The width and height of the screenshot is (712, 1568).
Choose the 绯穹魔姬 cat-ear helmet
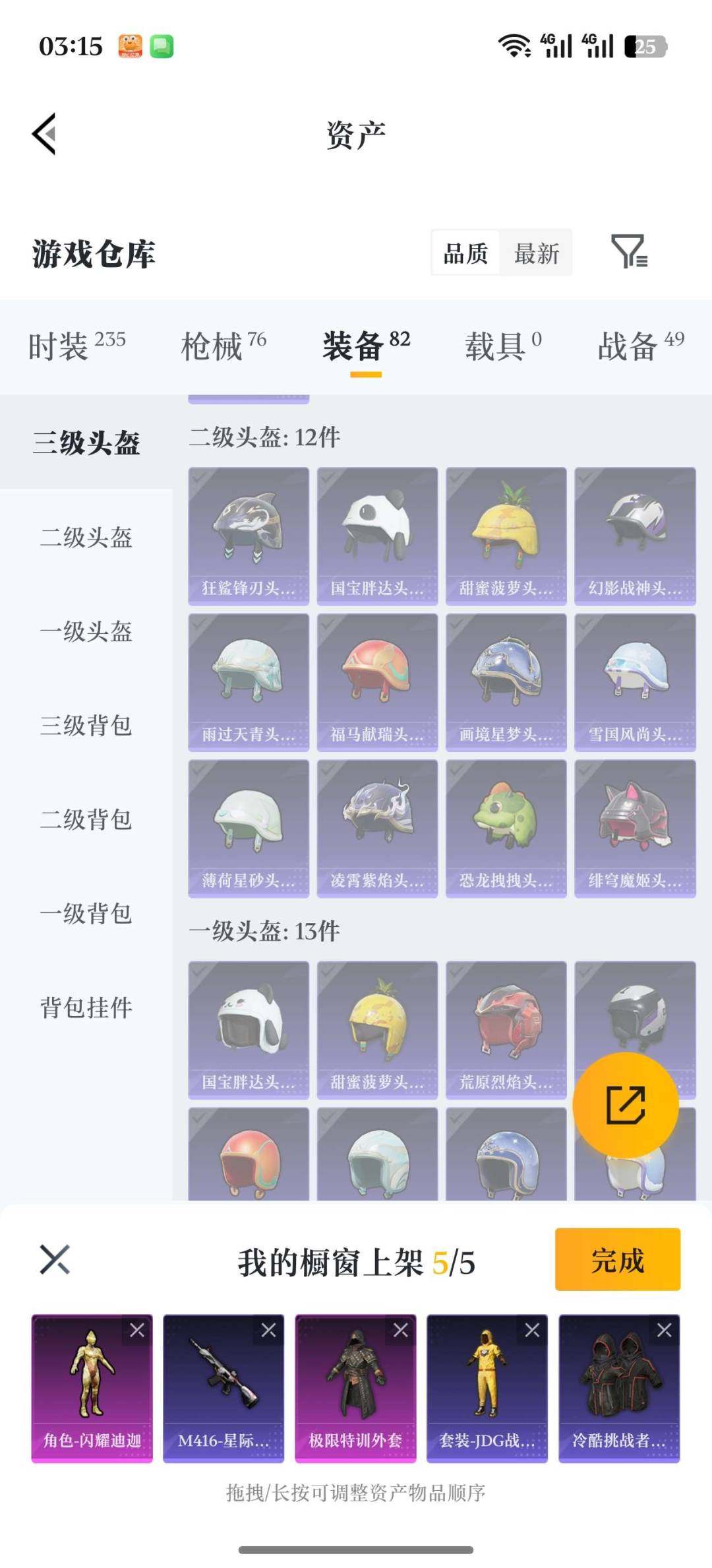coord(634,830)
